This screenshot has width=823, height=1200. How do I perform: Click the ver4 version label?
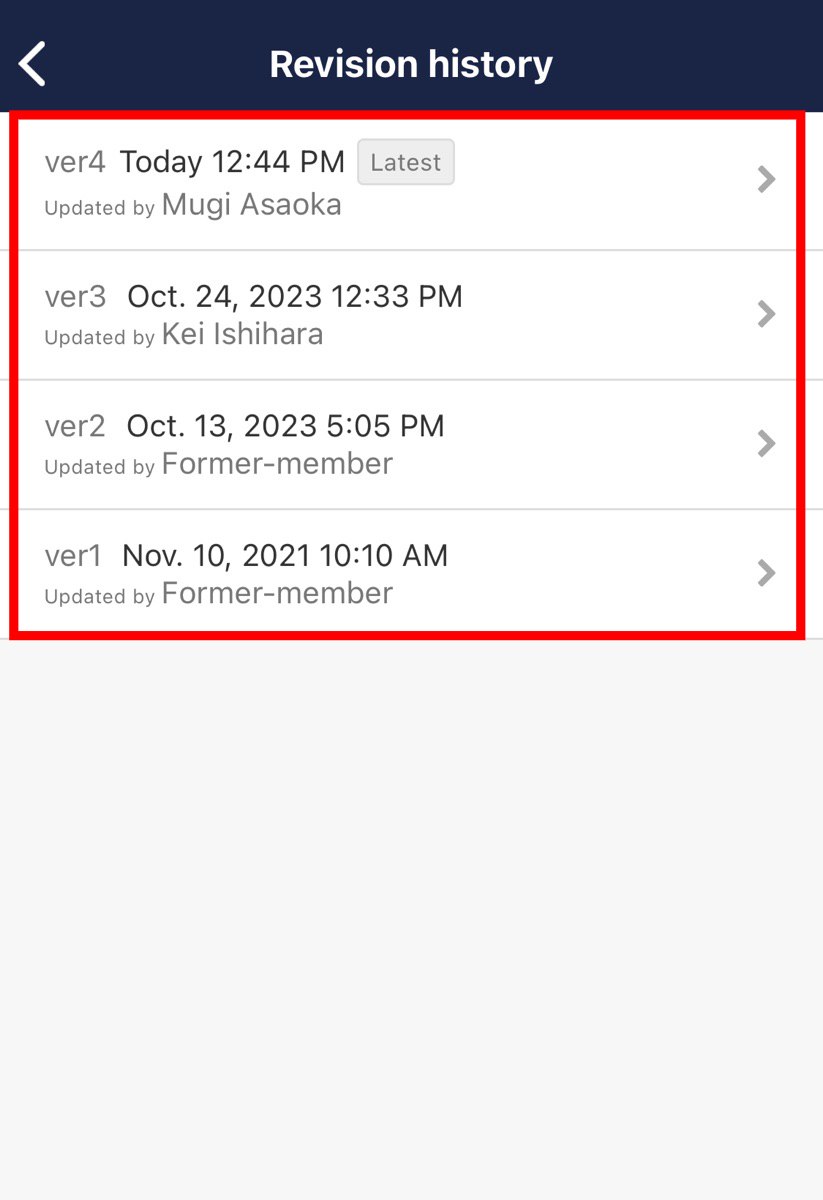74,162
